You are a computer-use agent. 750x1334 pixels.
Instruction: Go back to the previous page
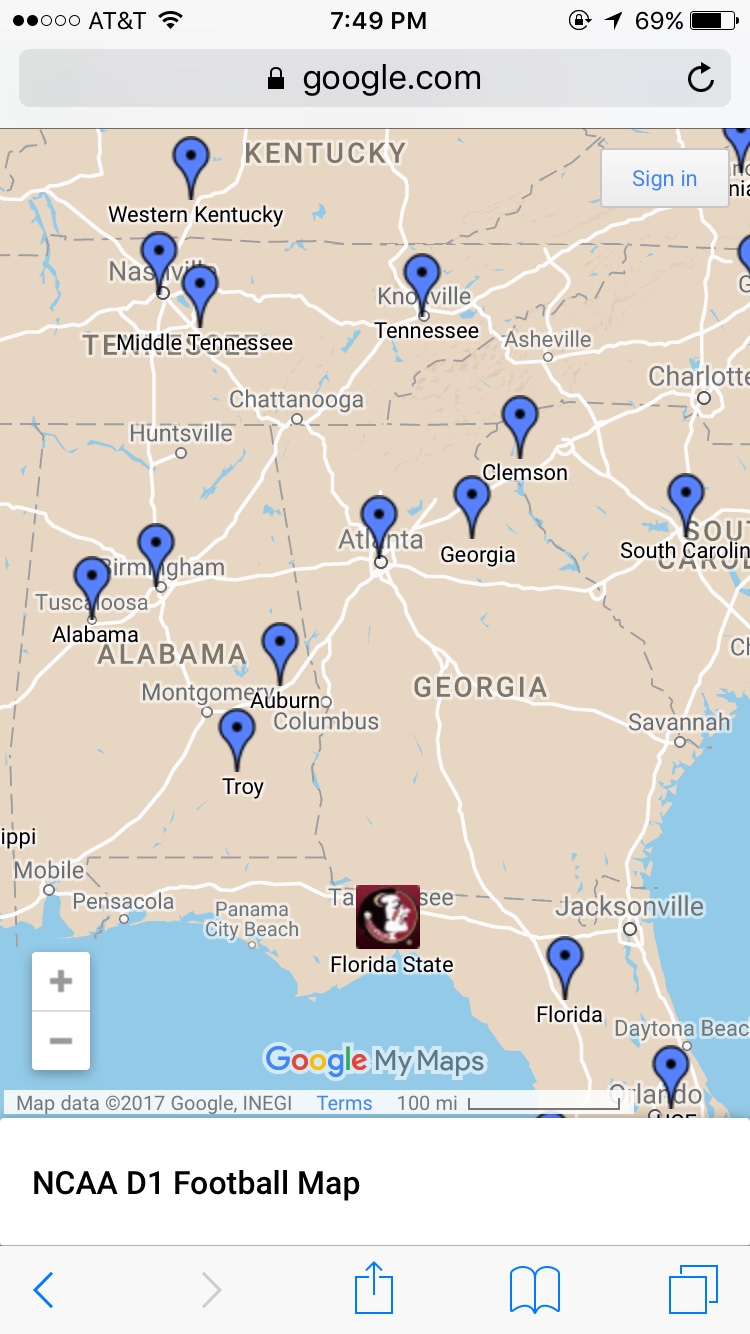tap(43, 1290)
